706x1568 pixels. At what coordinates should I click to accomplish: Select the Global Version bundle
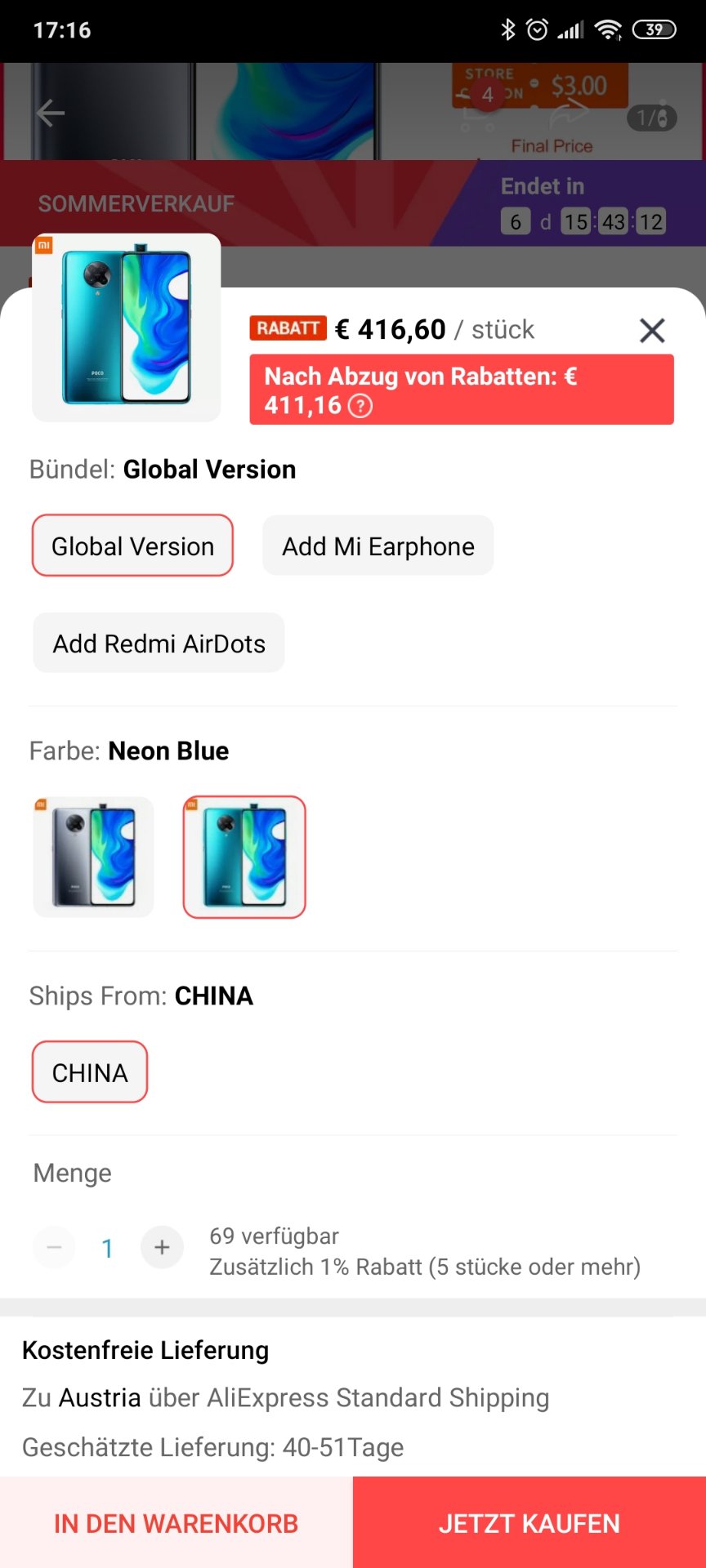point(132,546)
